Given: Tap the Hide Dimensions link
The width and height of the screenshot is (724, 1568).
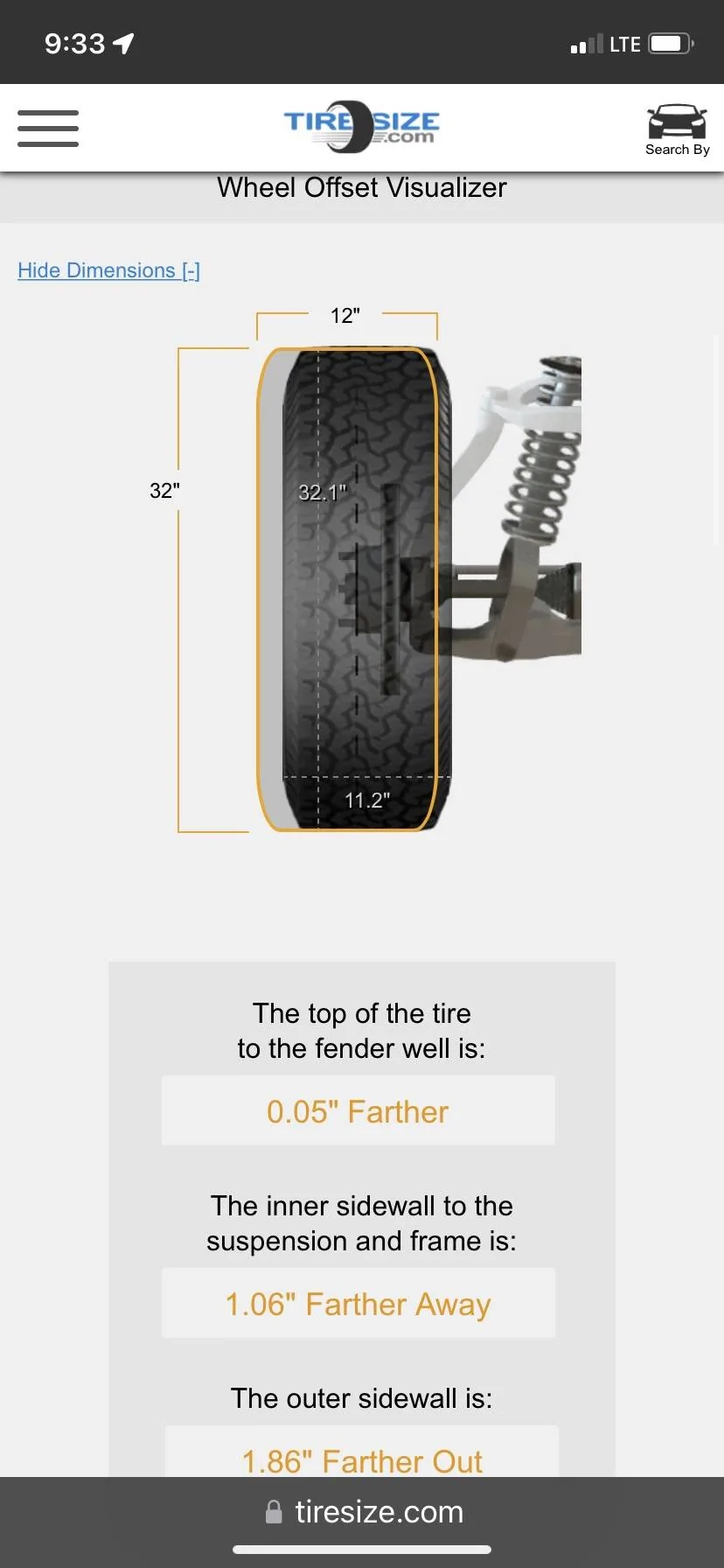Looking at the screenshot, I should 109,270.
